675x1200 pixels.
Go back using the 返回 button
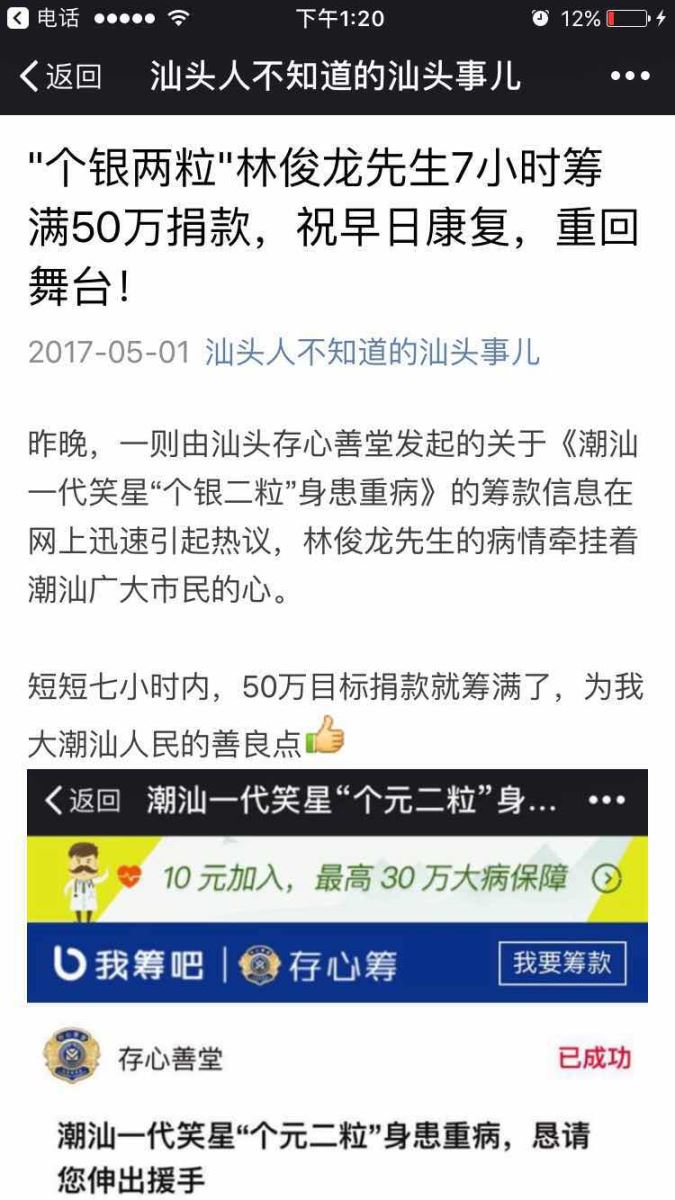point(62,77)
